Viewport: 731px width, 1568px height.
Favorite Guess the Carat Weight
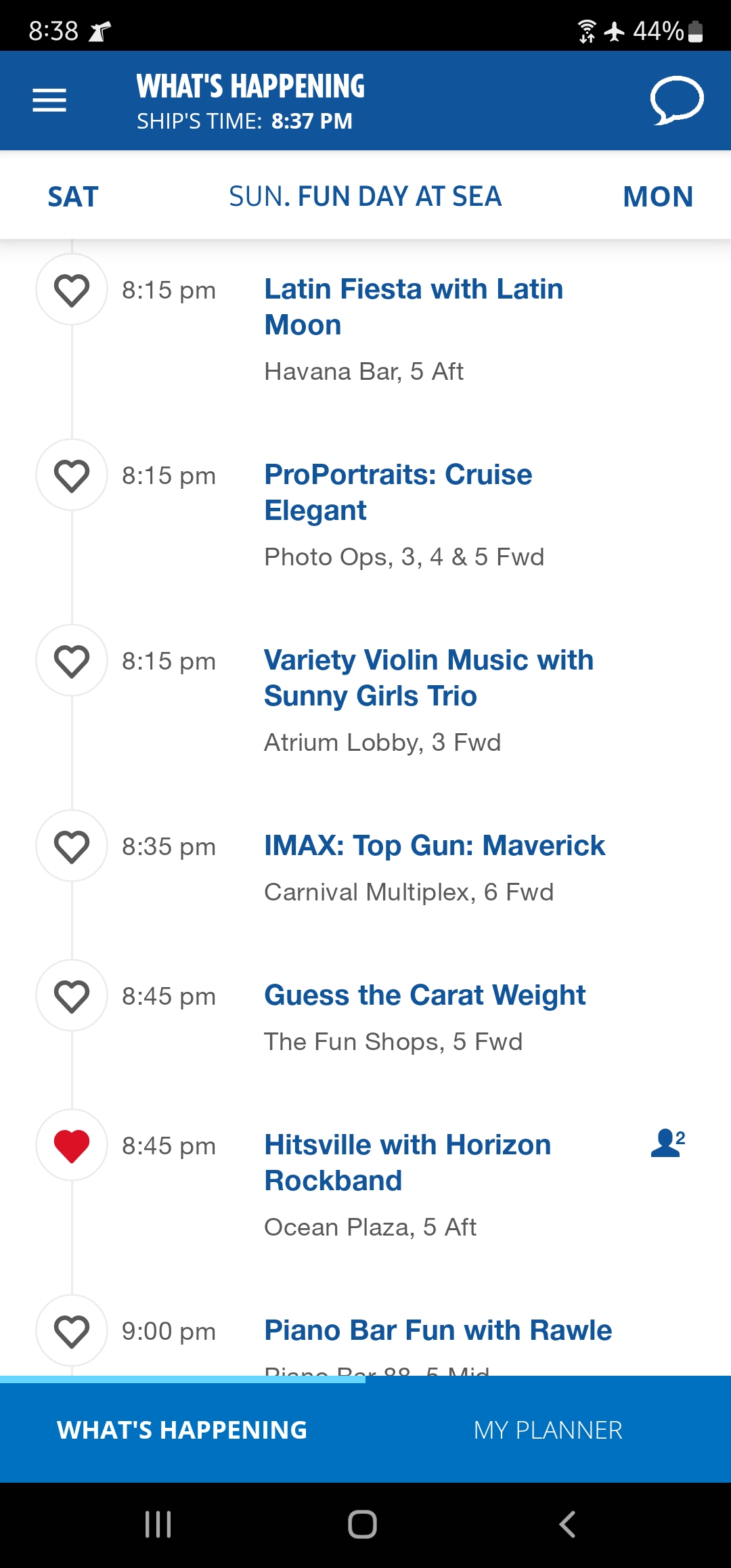click(x=72, y=996)
